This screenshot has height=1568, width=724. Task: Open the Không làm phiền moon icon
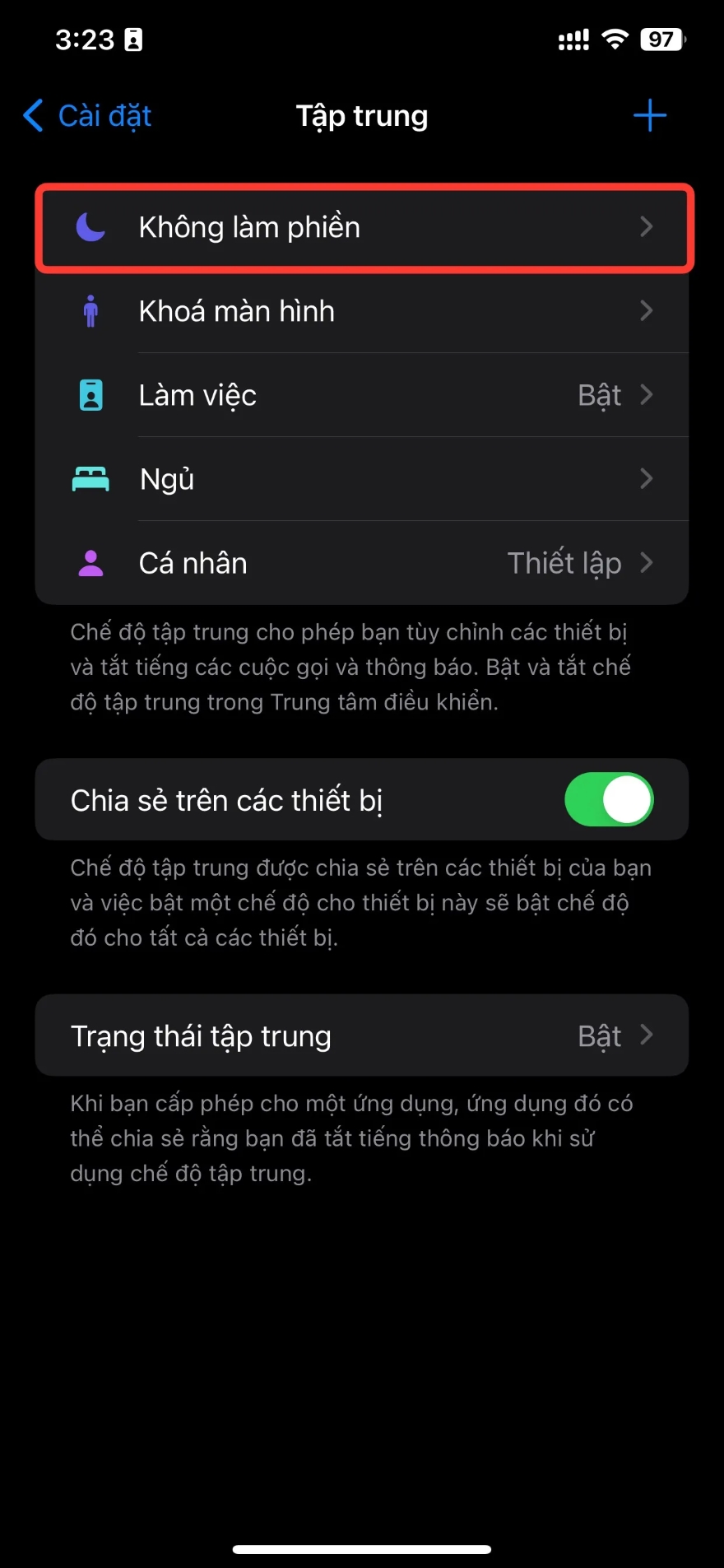pos(90,227)
